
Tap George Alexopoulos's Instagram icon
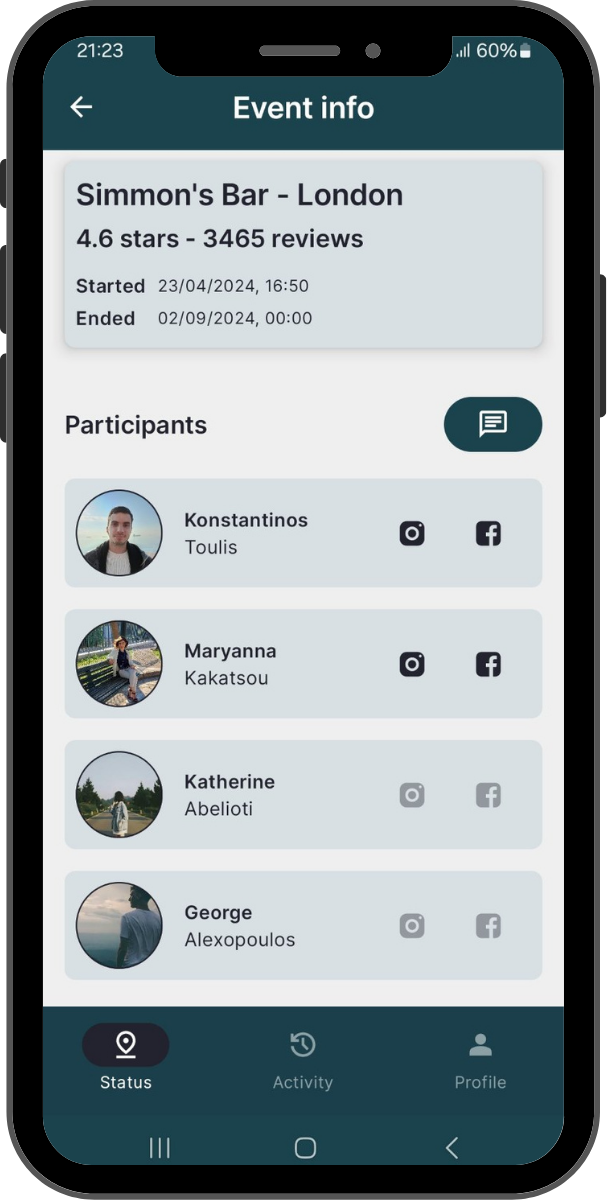coord(412,926)
